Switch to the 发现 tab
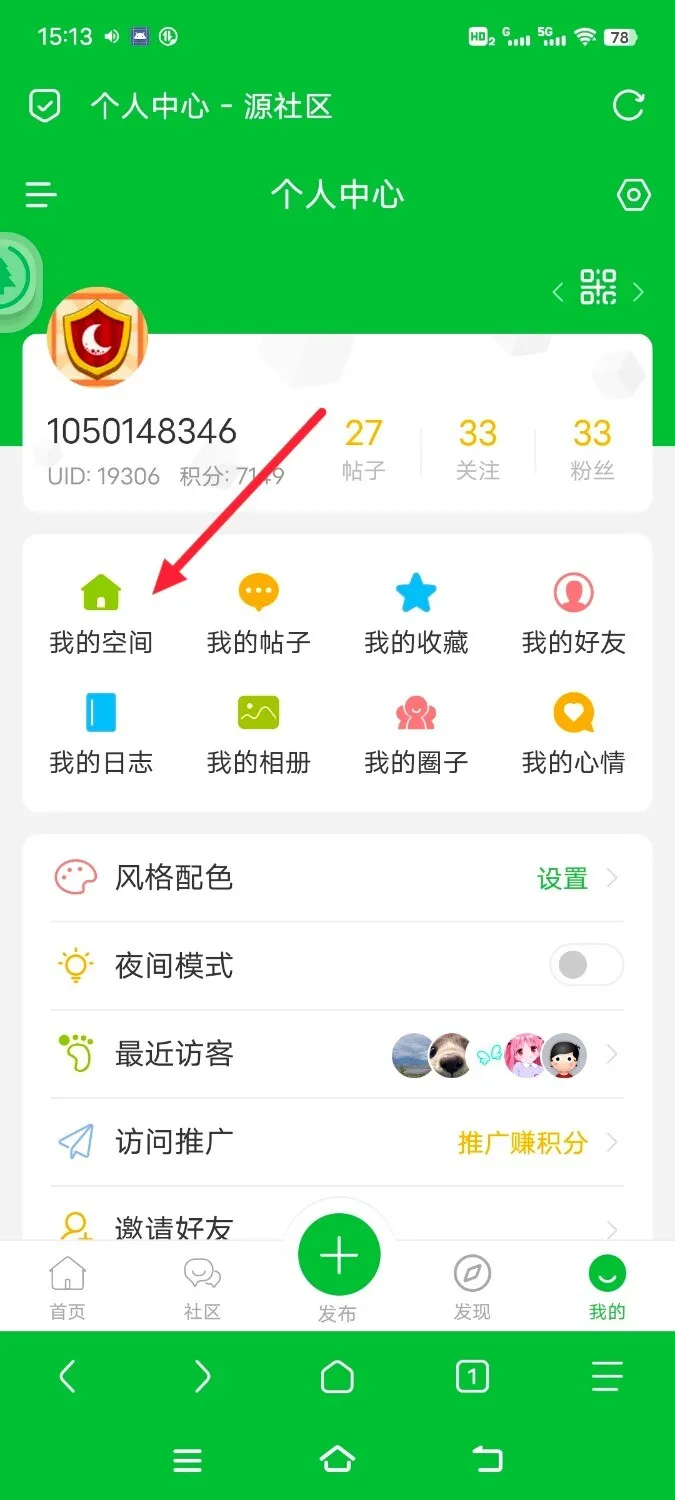The width and height of the screenshot is (675, 1500). (x=472, y=1287)
